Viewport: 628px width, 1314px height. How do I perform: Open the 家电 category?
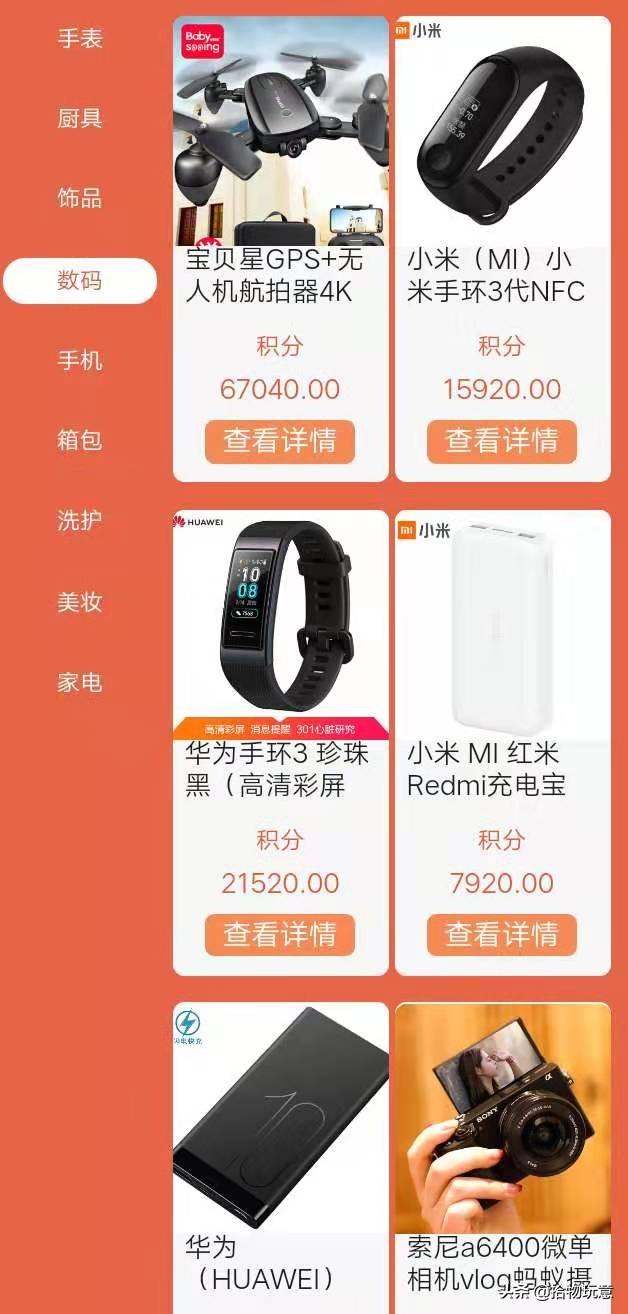[x=80, y=683]
